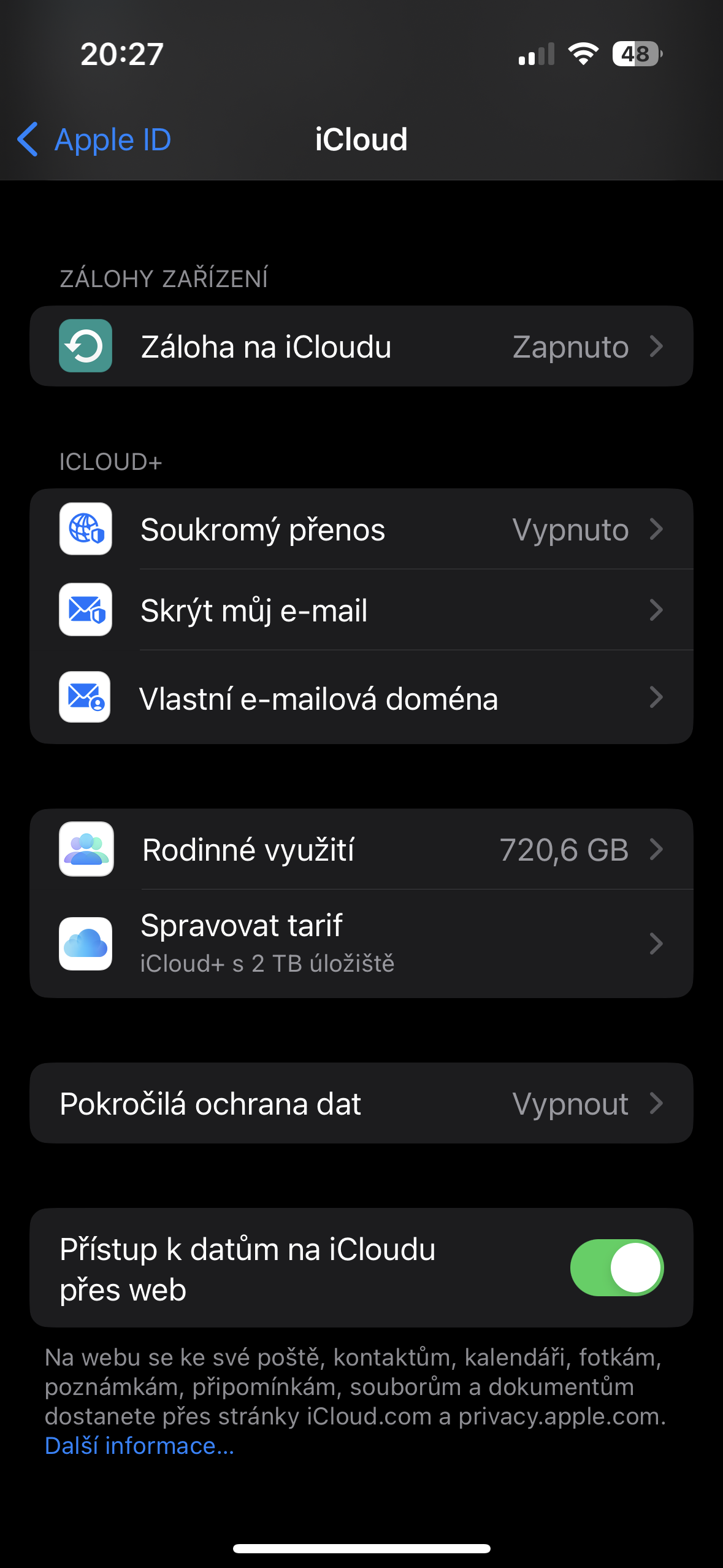
Task: Open Soukromý přenos settings
Action: 361,529
